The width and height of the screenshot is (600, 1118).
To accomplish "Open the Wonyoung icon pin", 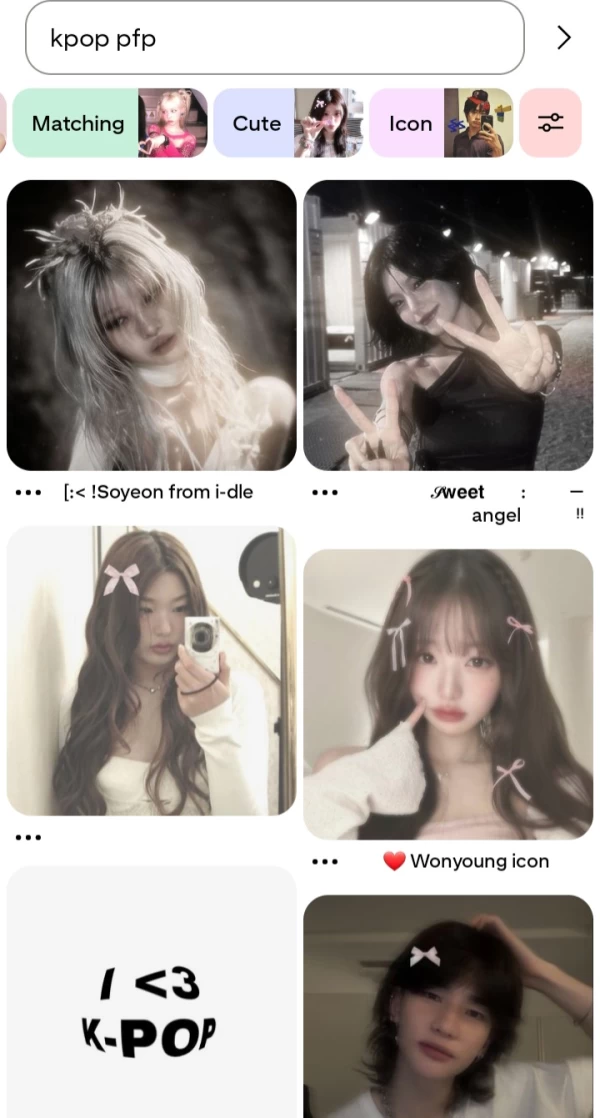I will pyautogui.click(x=448, y=694).
